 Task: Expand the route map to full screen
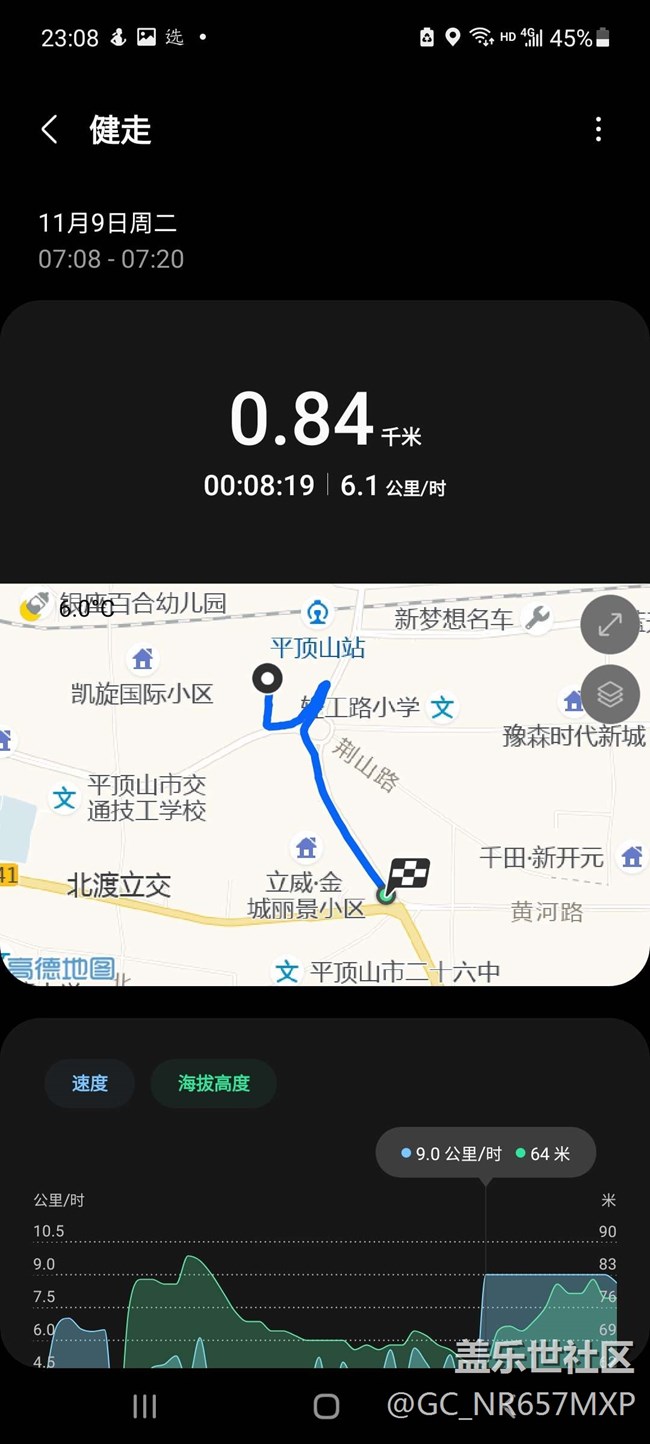click(610, 625)
